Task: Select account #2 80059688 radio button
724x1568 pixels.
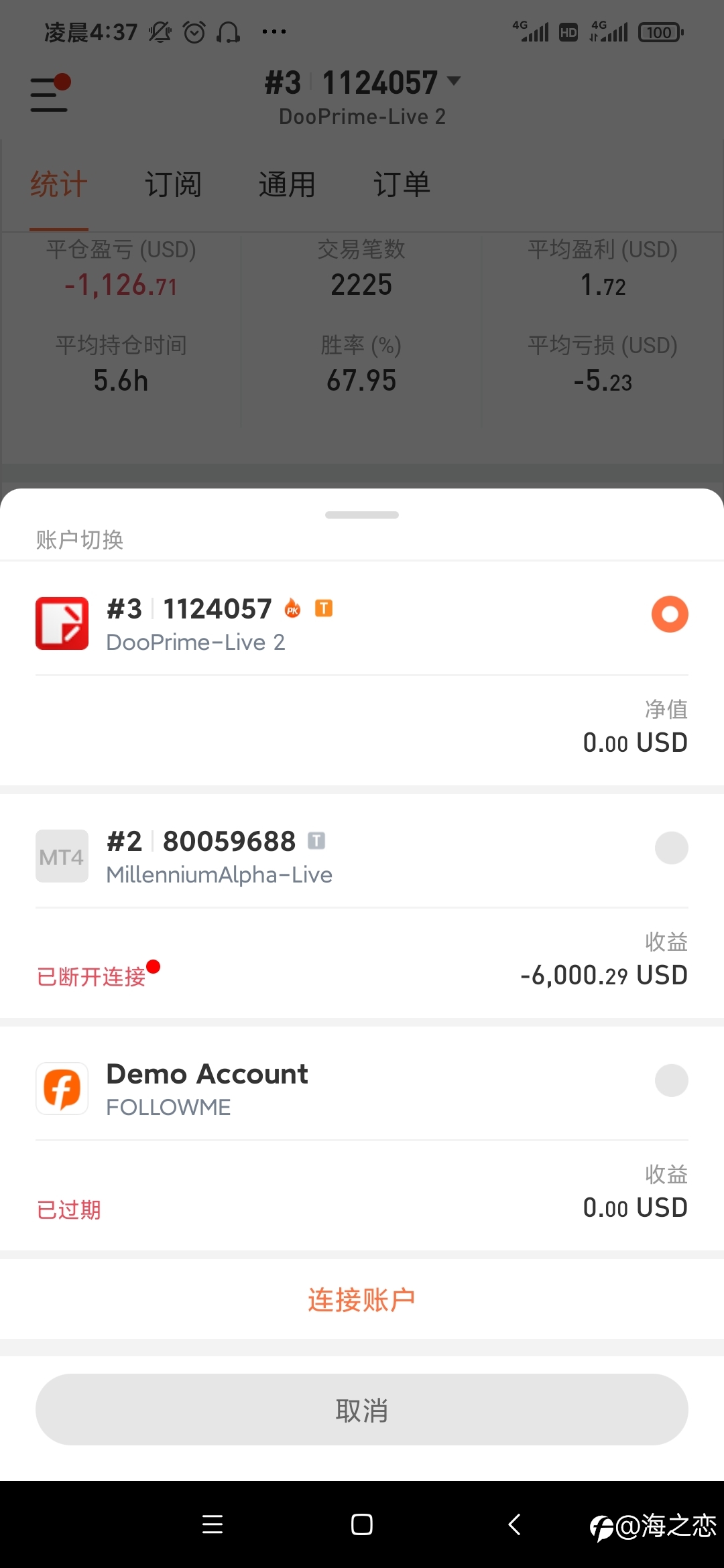Action: pyautogui.click(x=671, y=848)
